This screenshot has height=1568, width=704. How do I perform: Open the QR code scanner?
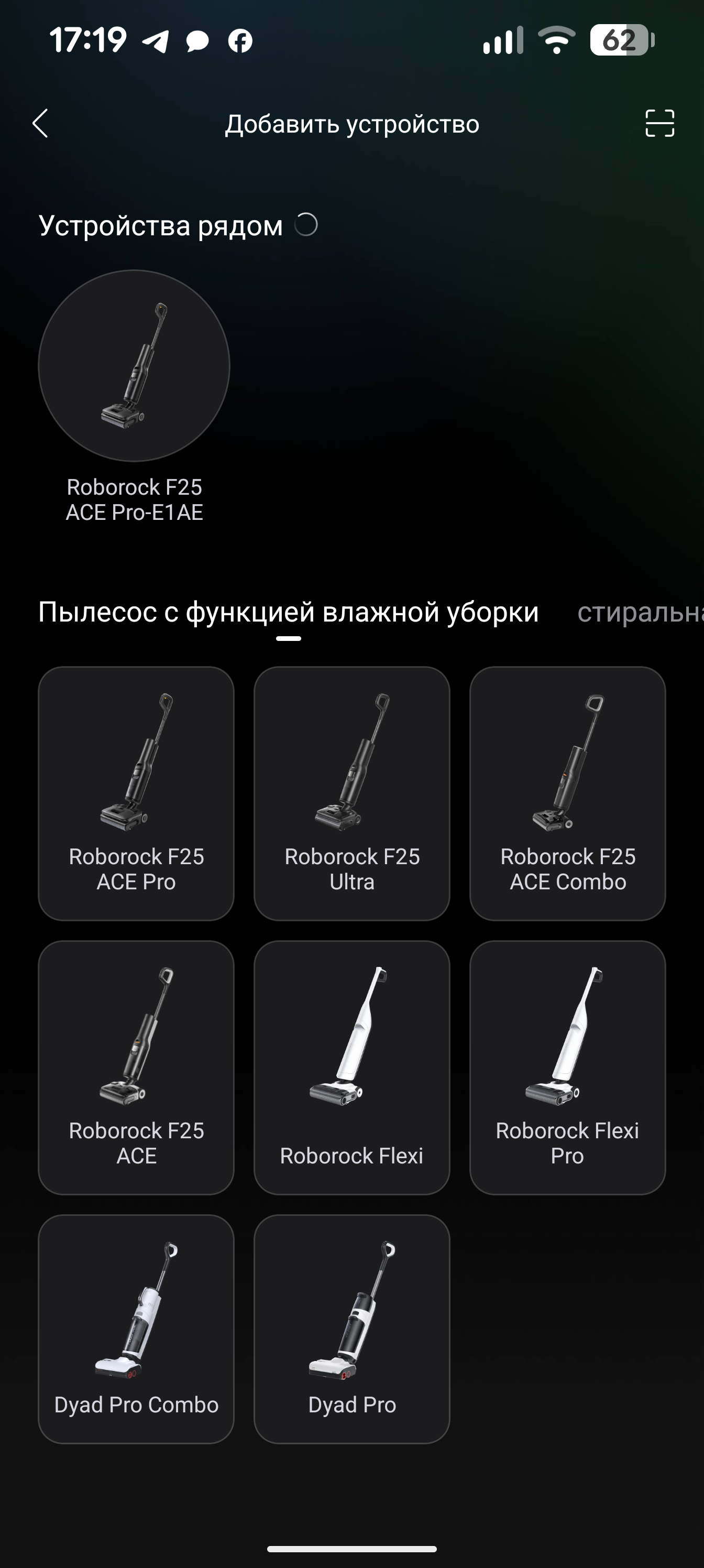coord(659,124)
